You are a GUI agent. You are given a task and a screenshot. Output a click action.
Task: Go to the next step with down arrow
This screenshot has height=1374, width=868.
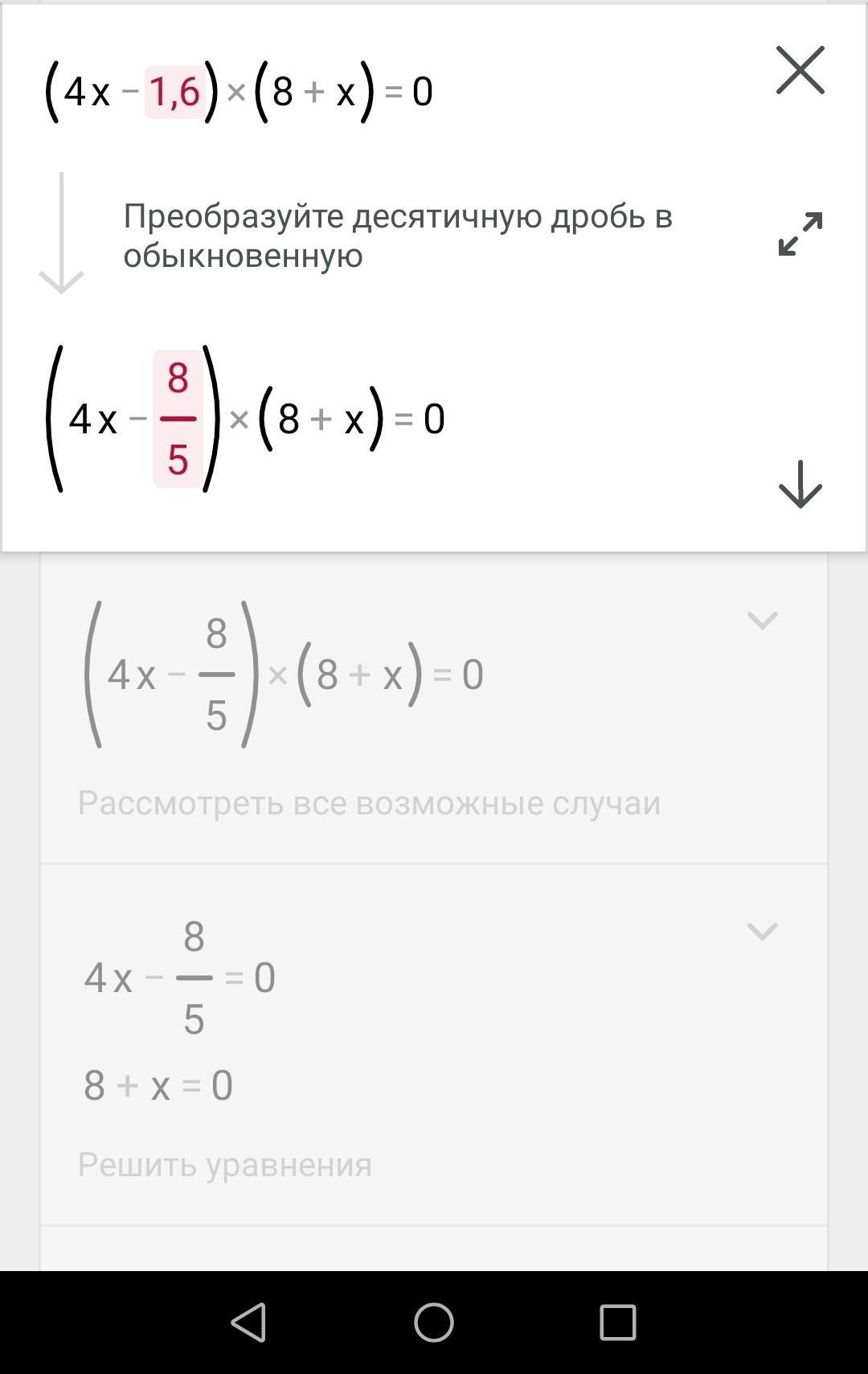coord(800,484)
